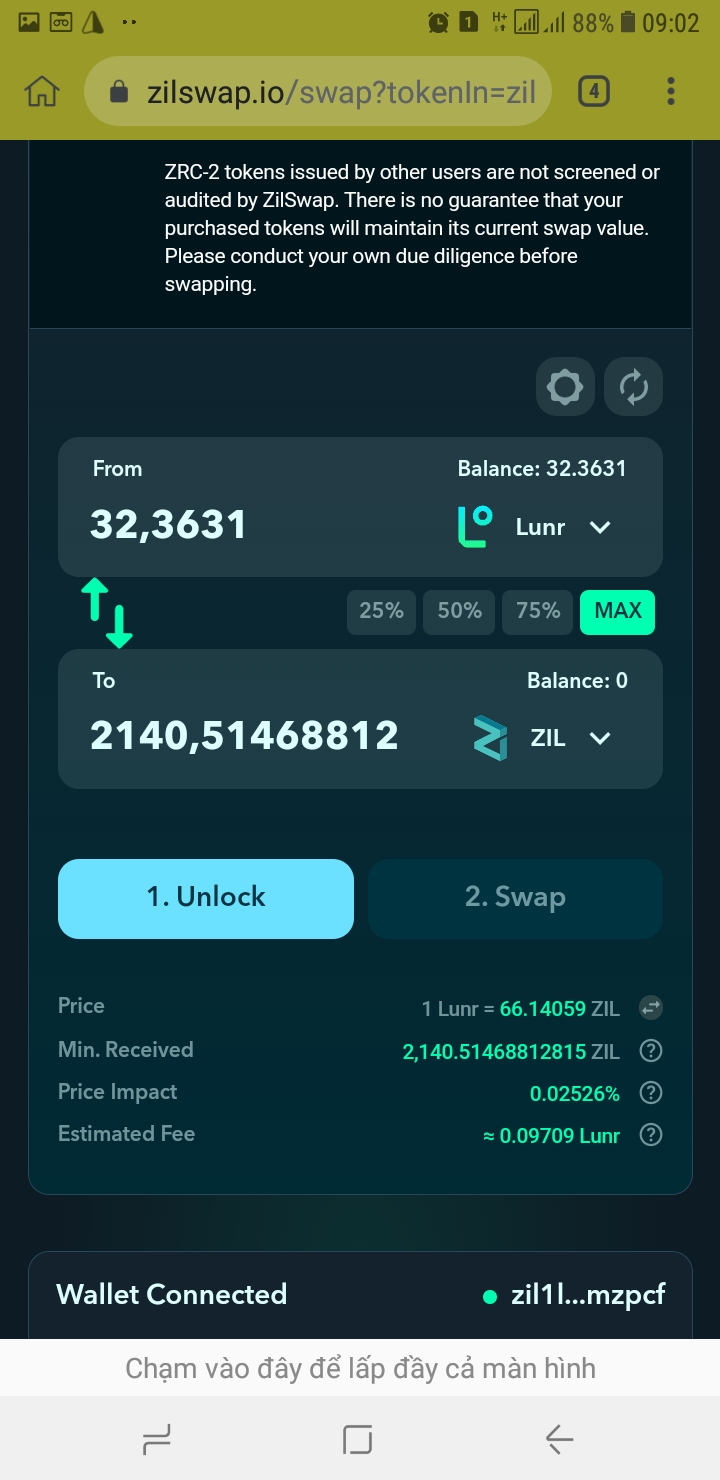Open the browser tab switcher
The image size is (720, 1480).
click(594, 92)
